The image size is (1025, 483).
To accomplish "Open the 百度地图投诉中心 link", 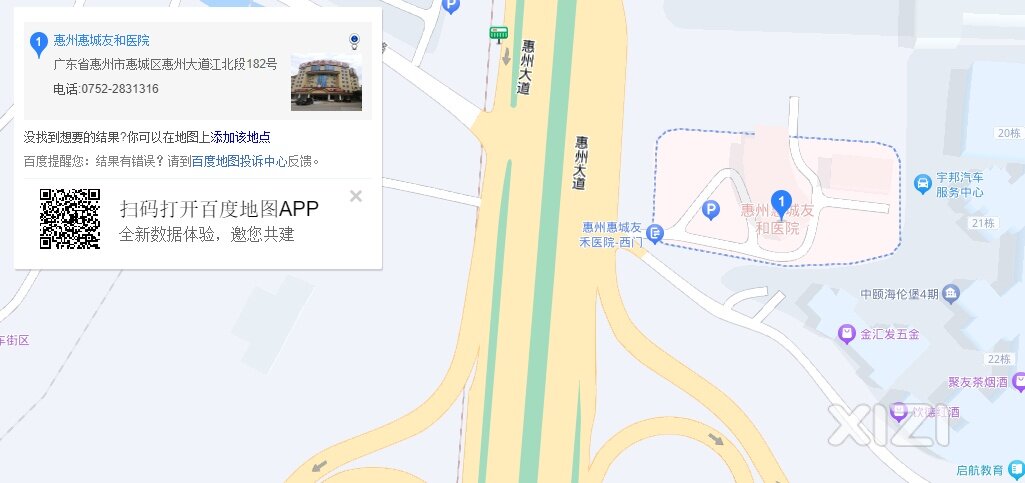I will coord(239,161).
